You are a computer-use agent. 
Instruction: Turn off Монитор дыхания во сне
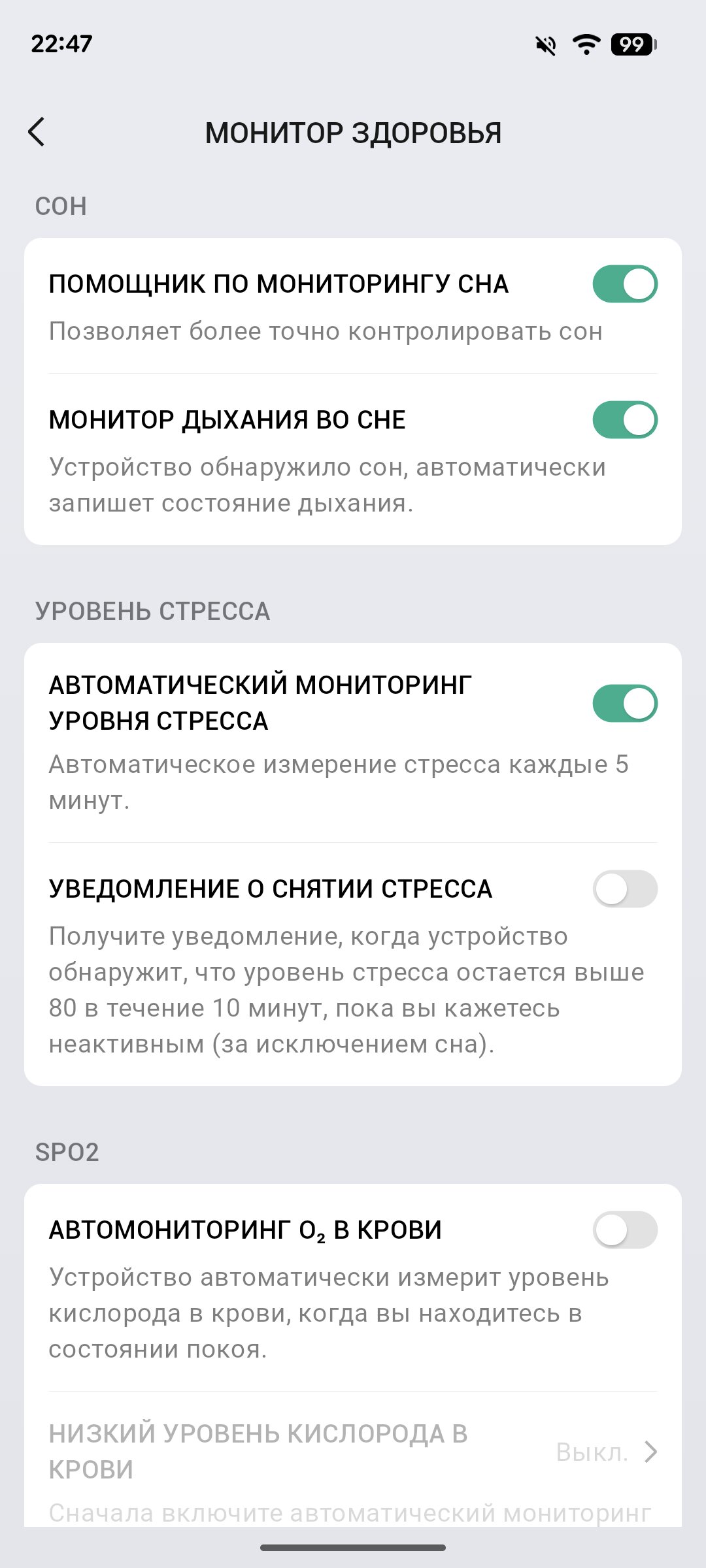[624, 419]
